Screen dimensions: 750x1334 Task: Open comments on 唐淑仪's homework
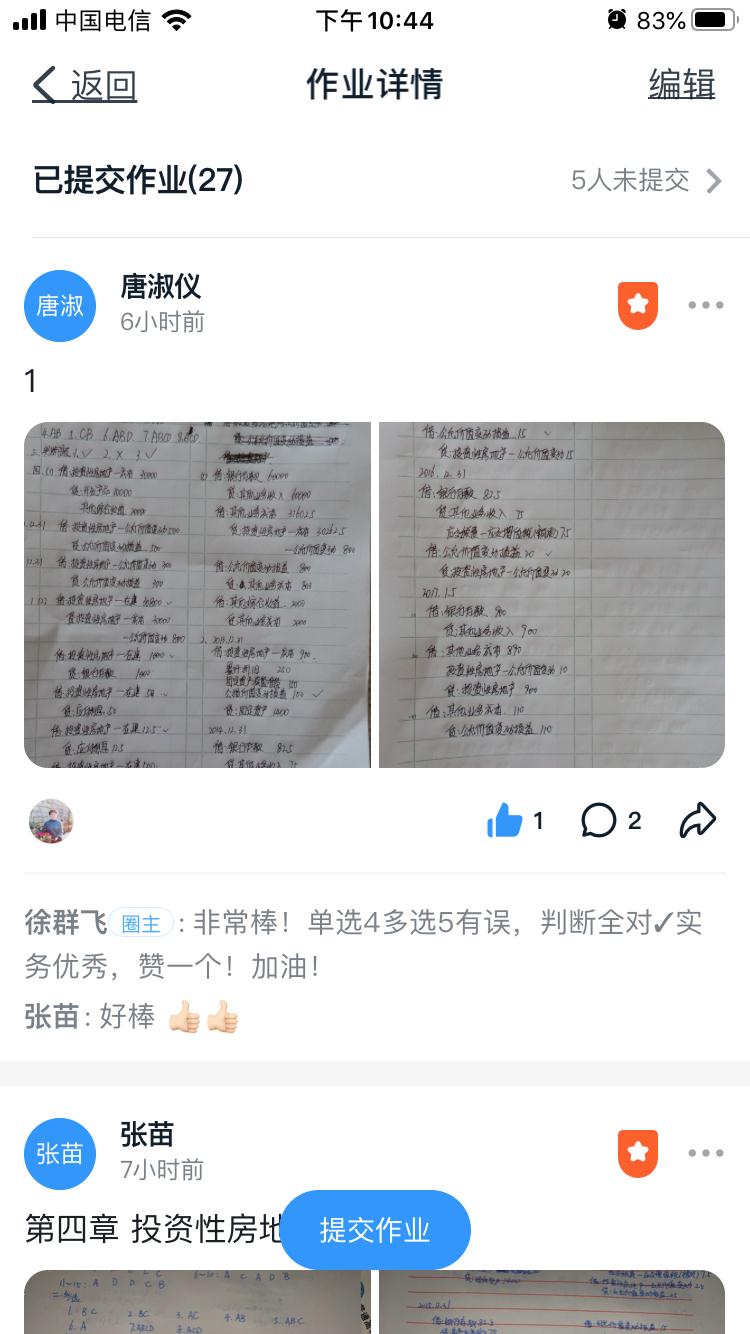[x=600, y=821]
